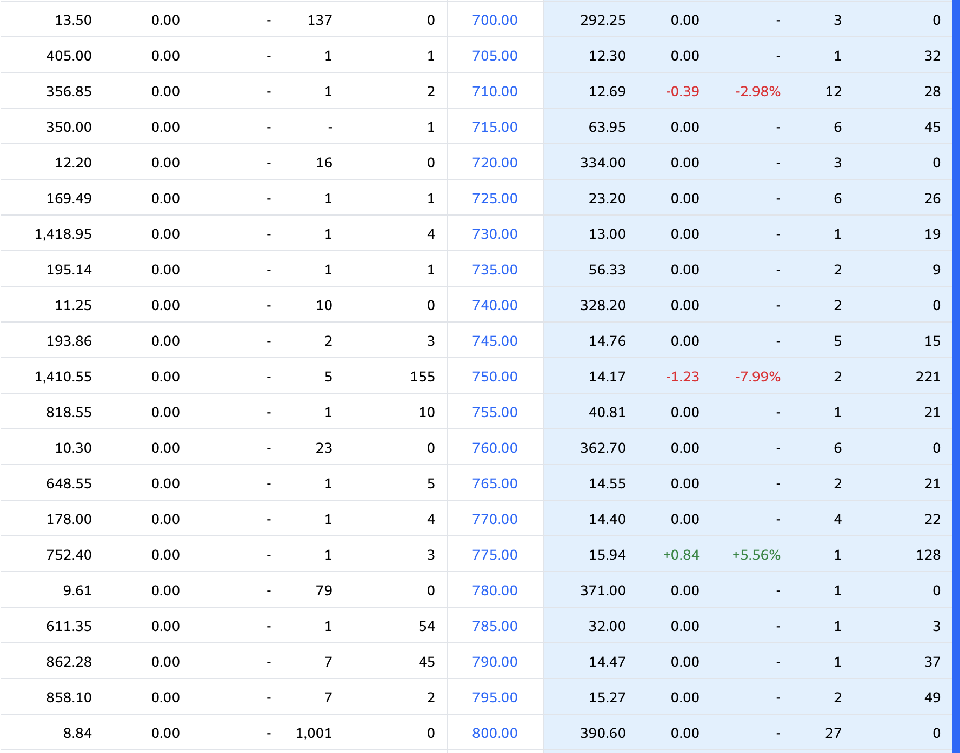Open the 735.00 strike link
Image resolution: width=960 pixels, height=753 pixels.
(495, 269)
